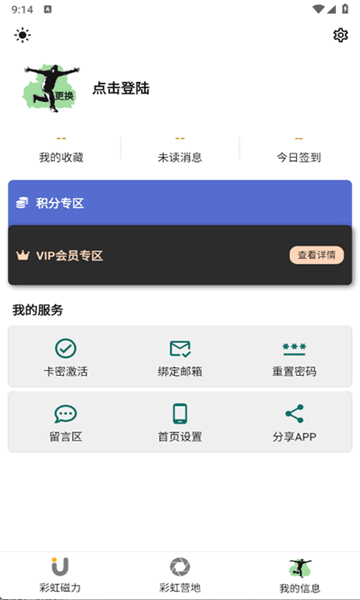The width and height of the screenshot is (360, 600).
Task: Choose 重置密码 to reset password
Action: point(294,357)
